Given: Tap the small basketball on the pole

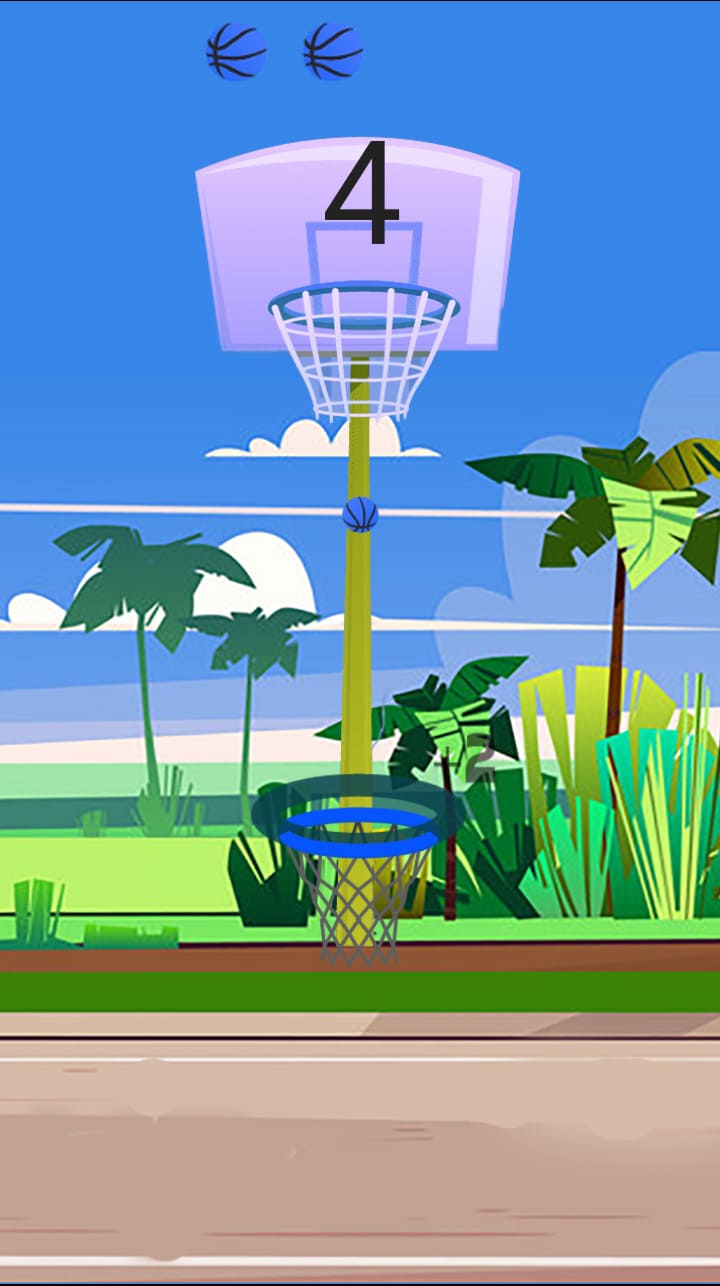Looking at the screenshot, I should (360, 514).
